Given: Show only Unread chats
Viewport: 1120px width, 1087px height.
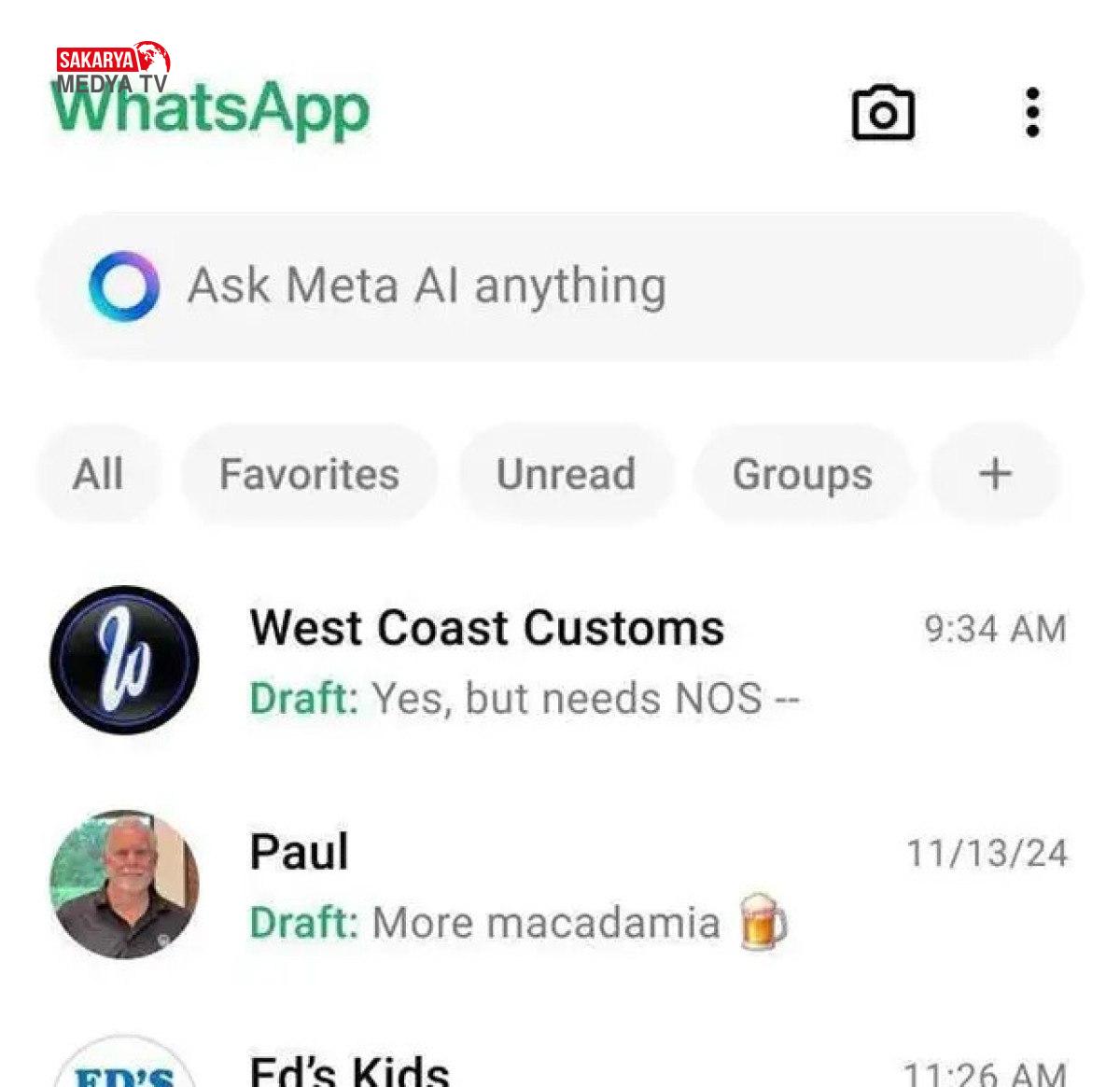Looking at the screenshot, I should [x=566, y=474].
